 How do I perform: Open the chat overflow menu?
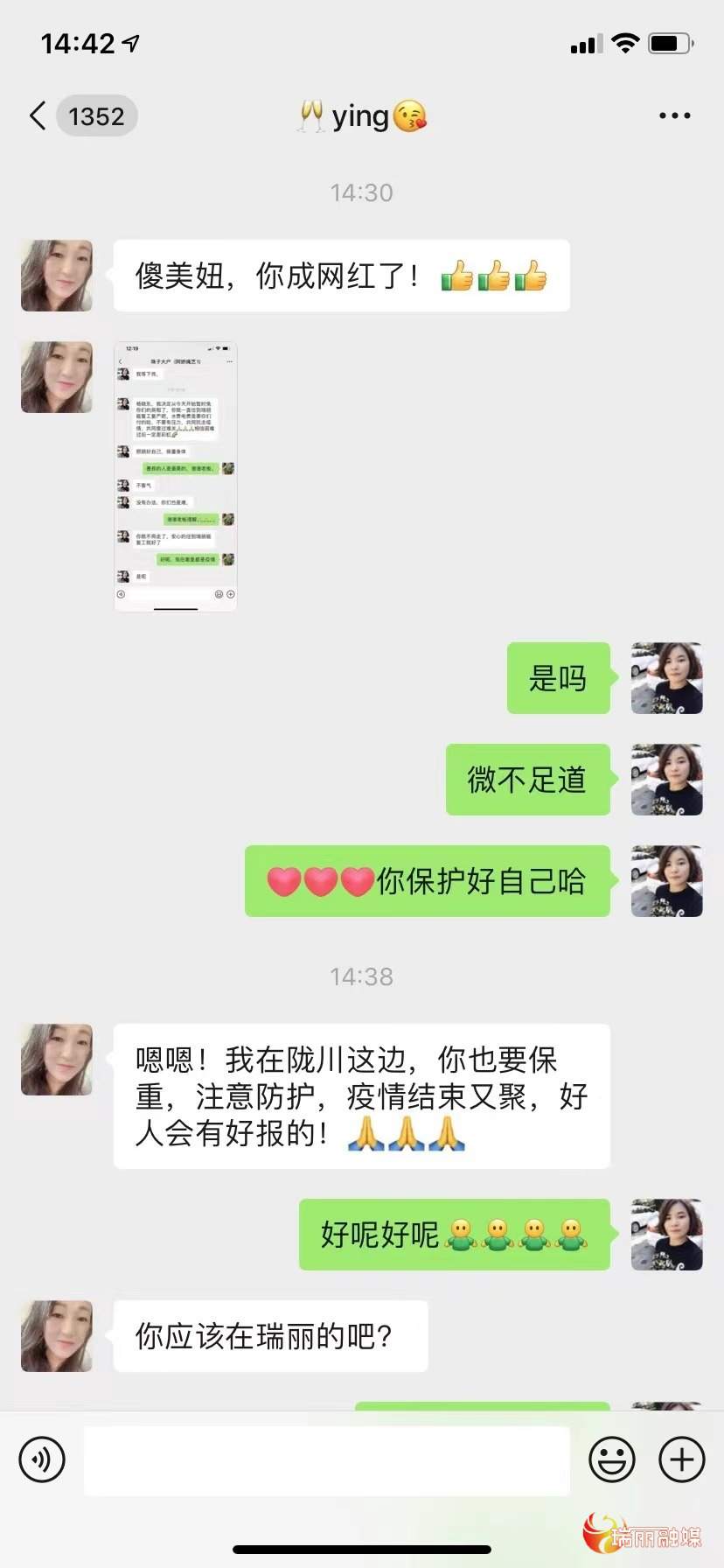674,115
